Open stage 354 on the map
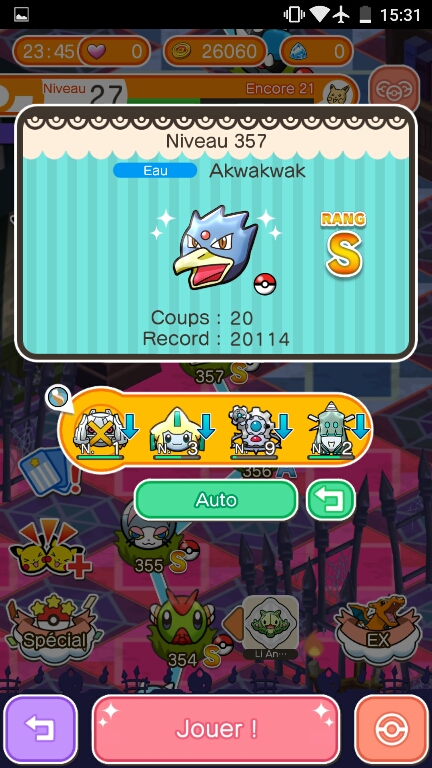This screenshot has height=768, width=432. pos(182,627)
